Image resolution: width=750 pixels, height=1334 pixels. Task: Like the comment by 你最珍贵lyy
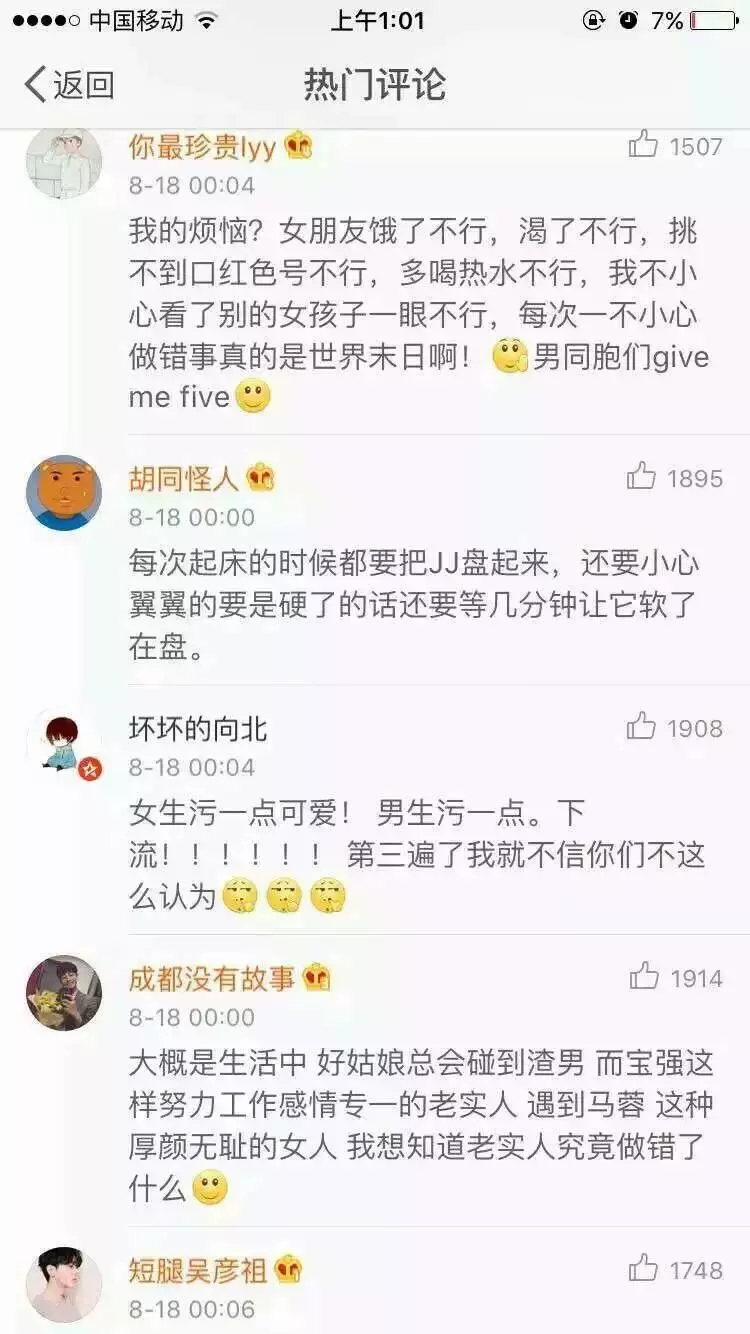tap(643, 146)
